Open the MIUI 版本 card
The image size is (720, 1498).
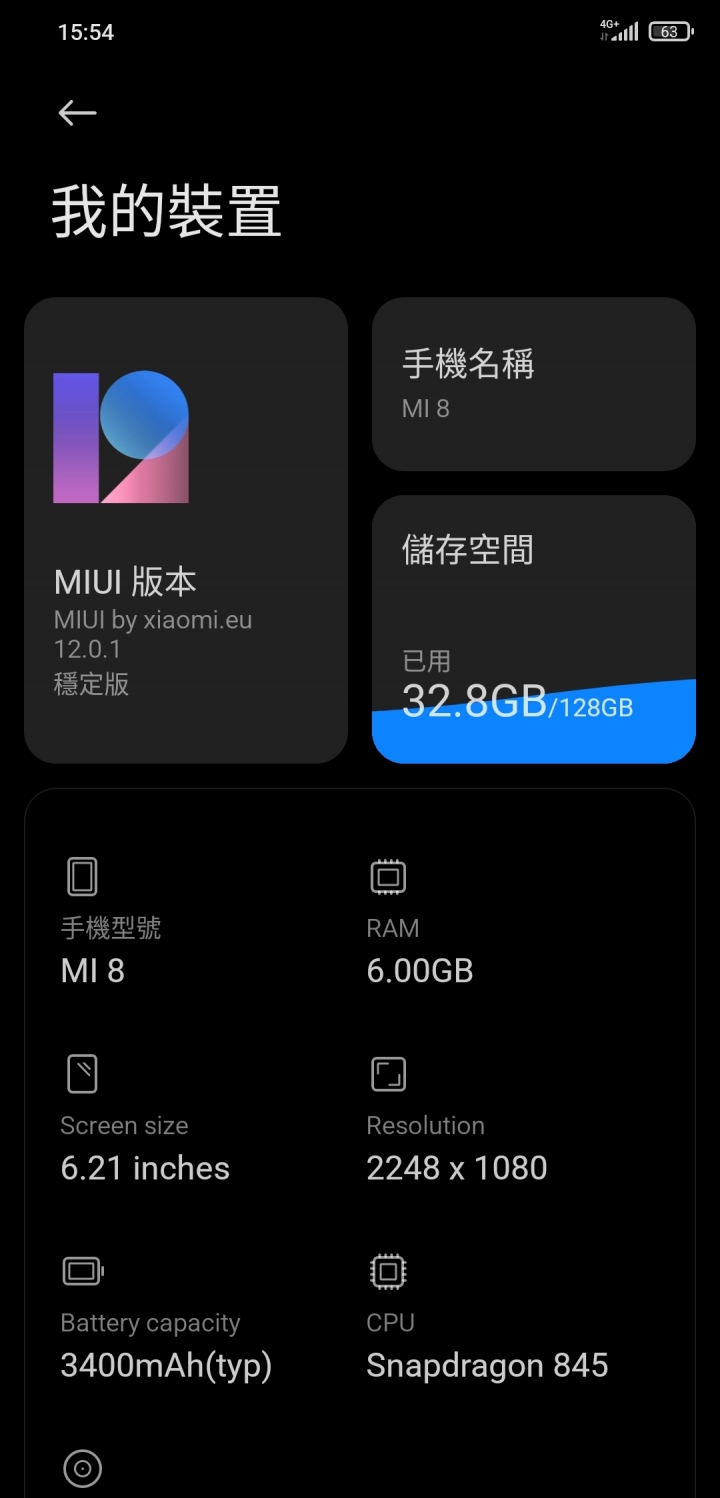pos(186,530)
